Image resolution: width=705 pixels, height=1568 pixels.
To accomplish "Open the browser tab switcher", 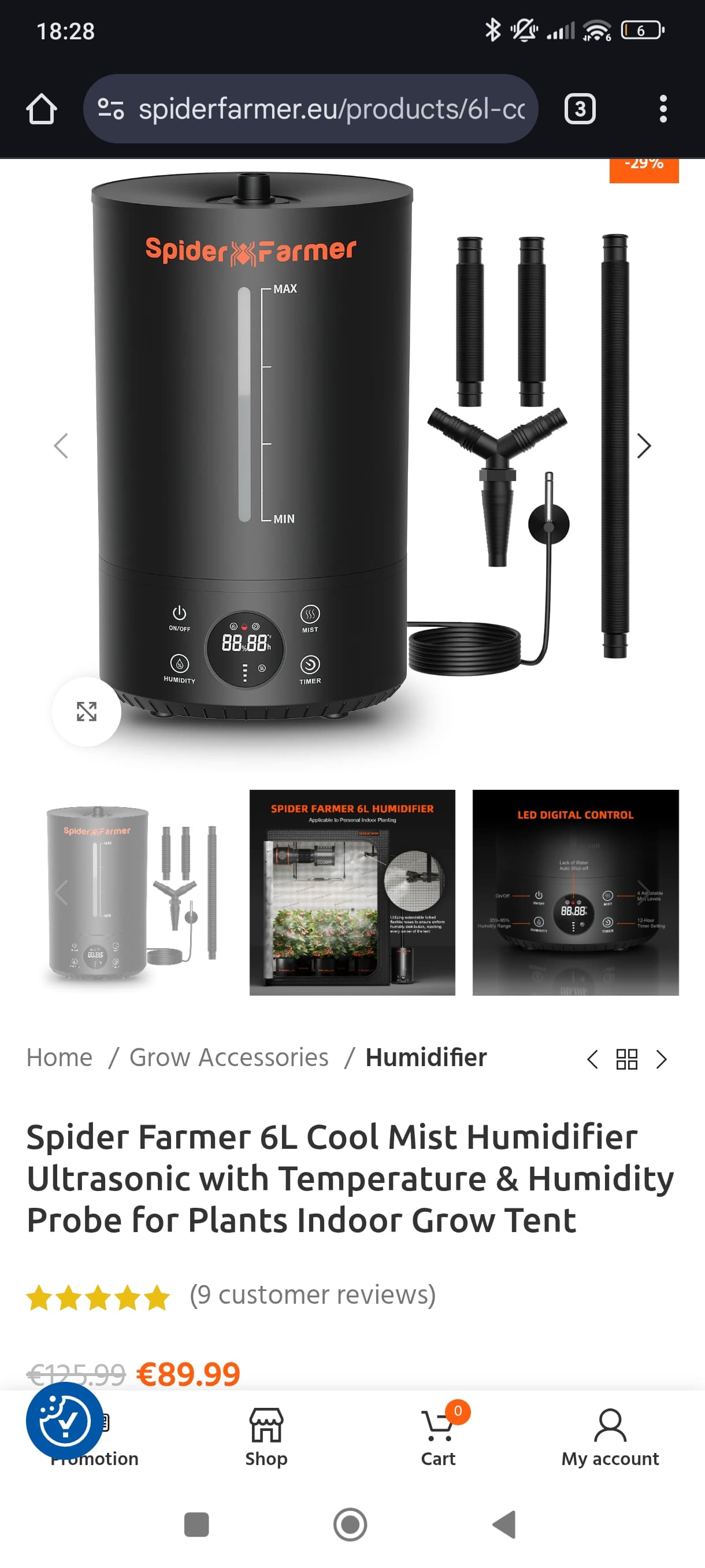I will coord(579,109).
